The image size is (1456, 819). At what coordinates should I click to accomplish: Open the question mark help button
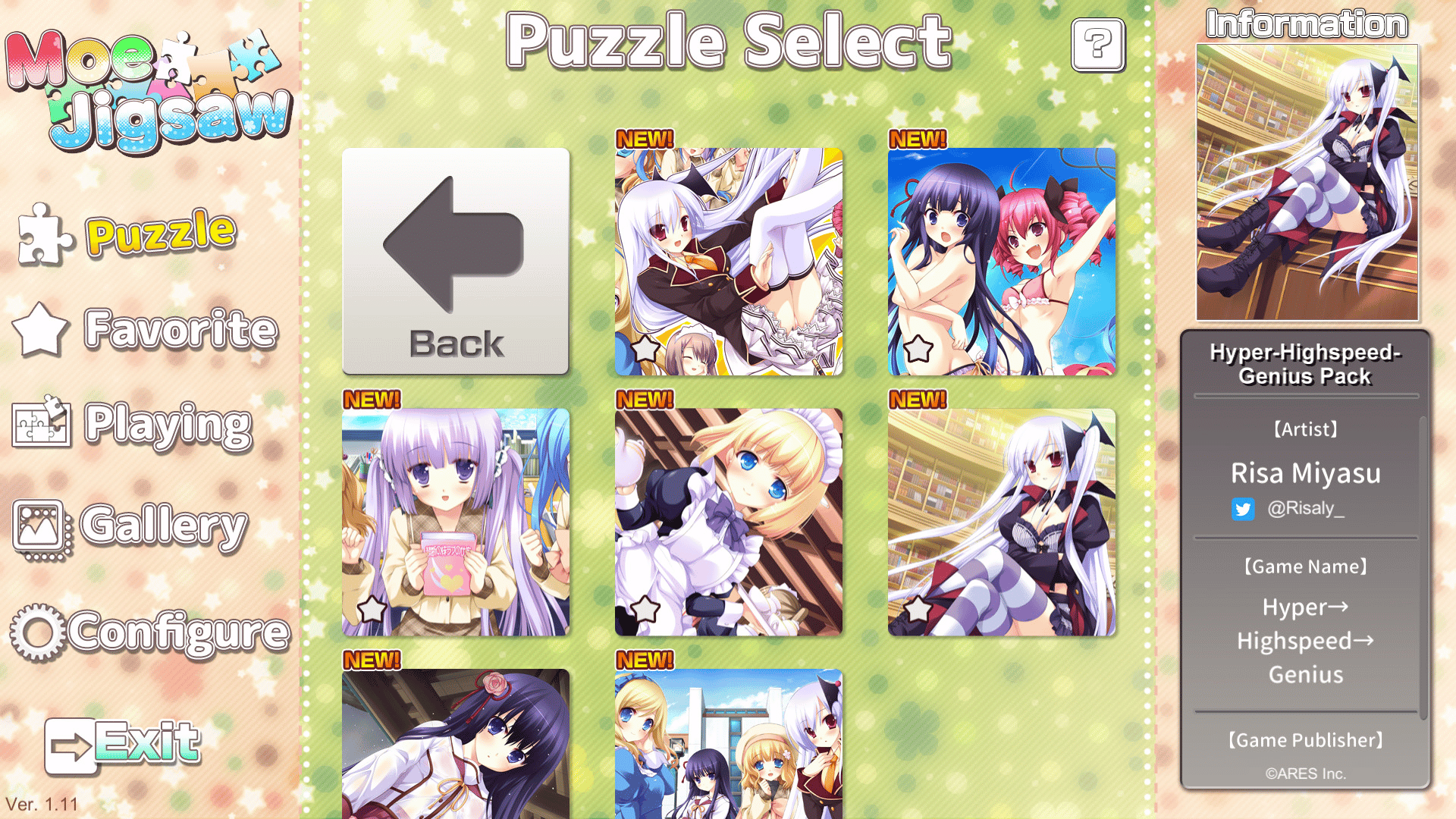coord(1097,45)
